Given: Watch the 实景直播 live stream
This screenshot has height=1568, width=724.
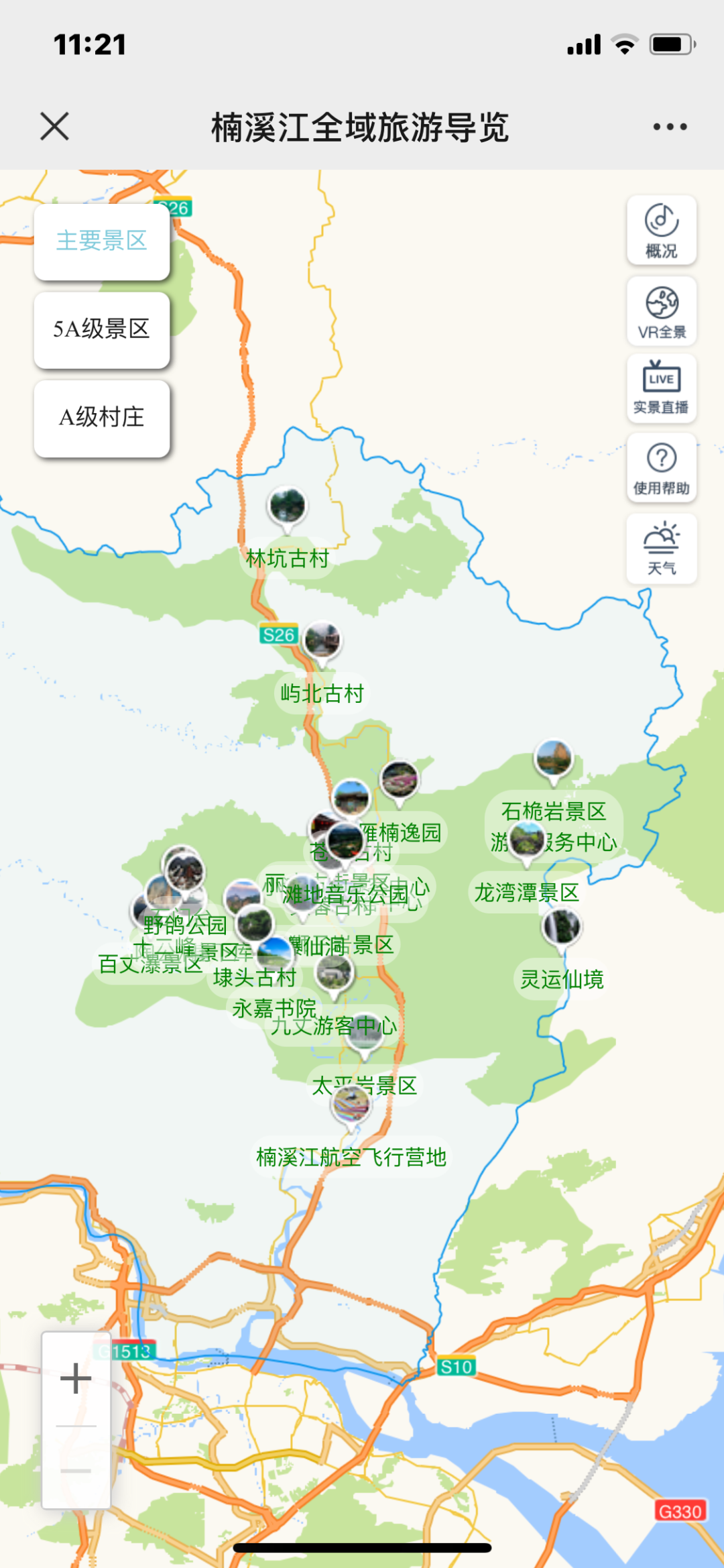Looking at the screenshot, I should 662,389.
